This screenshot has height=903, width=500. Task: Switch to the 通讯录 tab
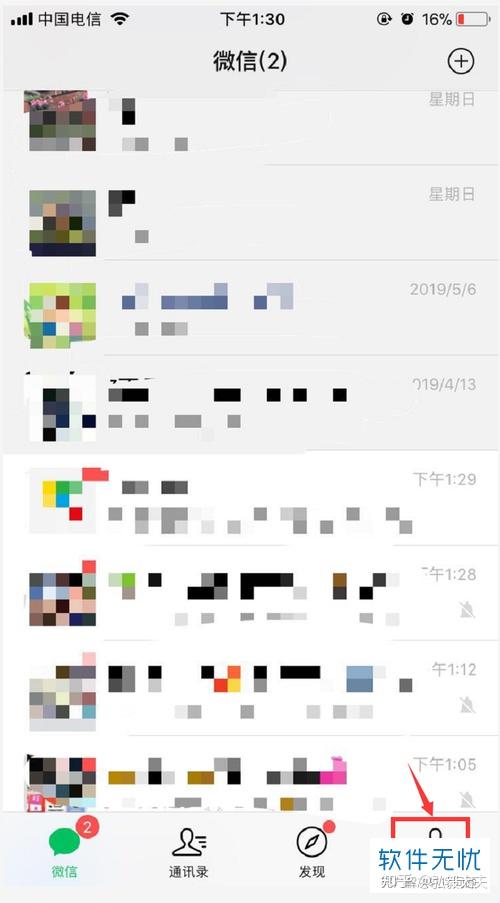[190, 852]
